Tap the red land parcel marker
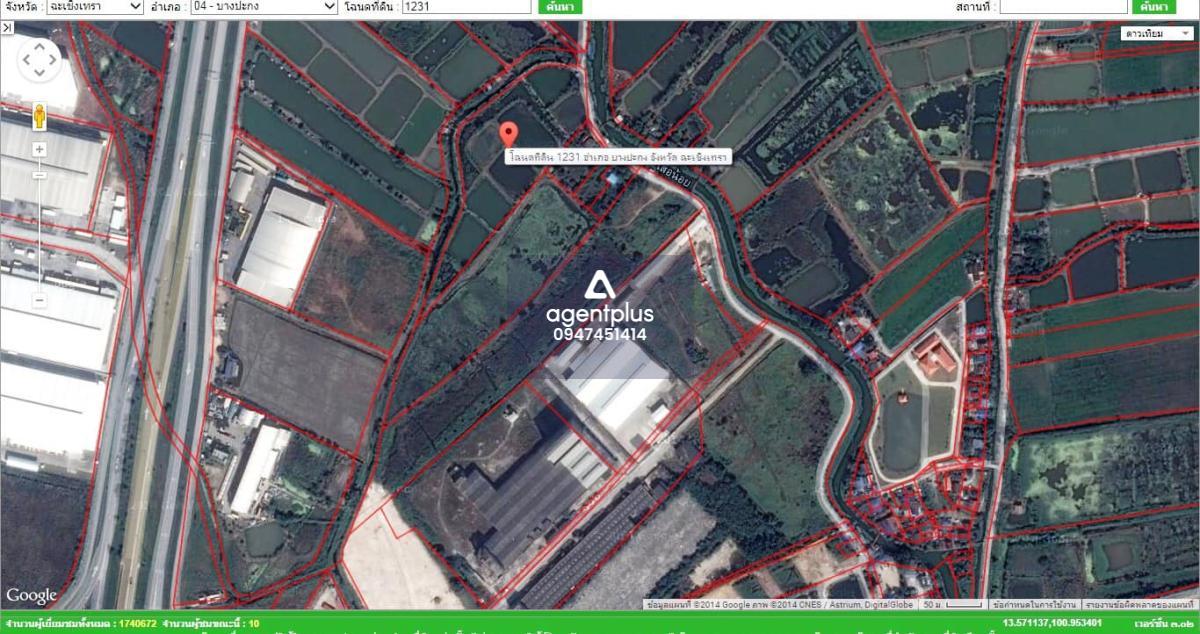Image resolution: width=1200 pixels, height=634 pixels. coord(508,134)
